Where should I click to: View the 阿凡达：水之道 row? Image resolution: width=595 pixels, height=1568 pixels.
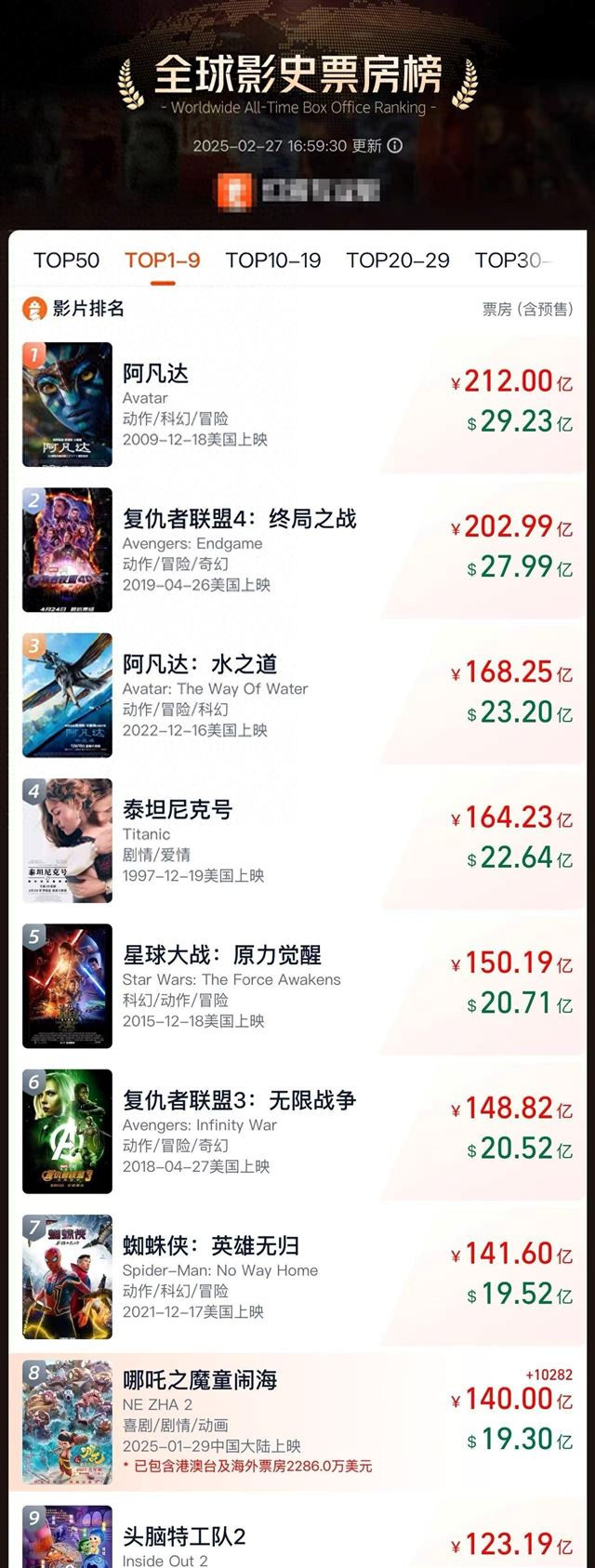point(200,664)
